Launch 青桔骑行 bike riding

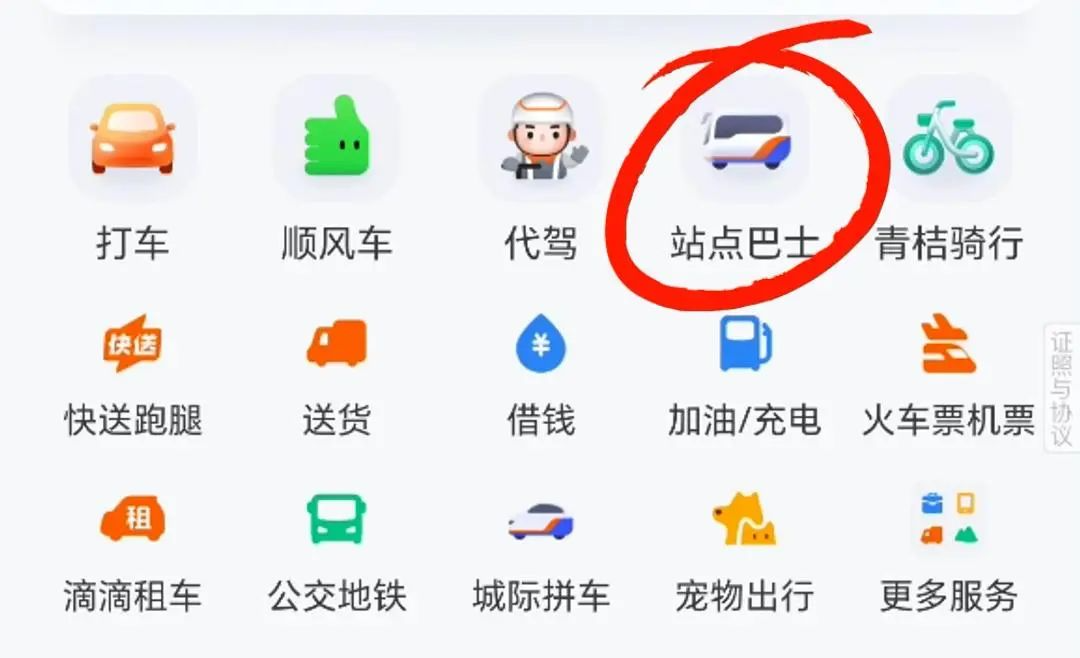pos(948,140)
